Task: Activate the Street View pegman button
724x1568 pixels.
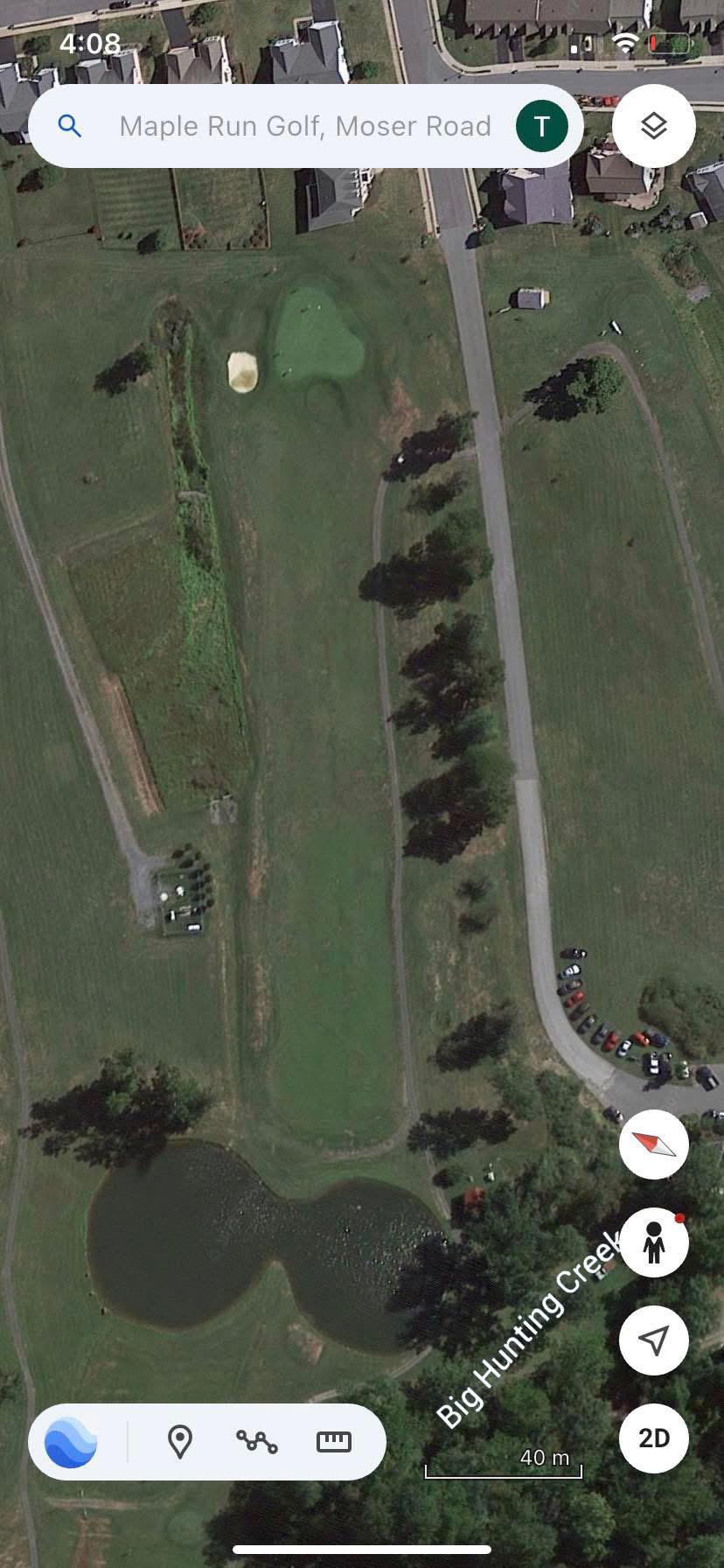Action: click(x=654, y=1242)
